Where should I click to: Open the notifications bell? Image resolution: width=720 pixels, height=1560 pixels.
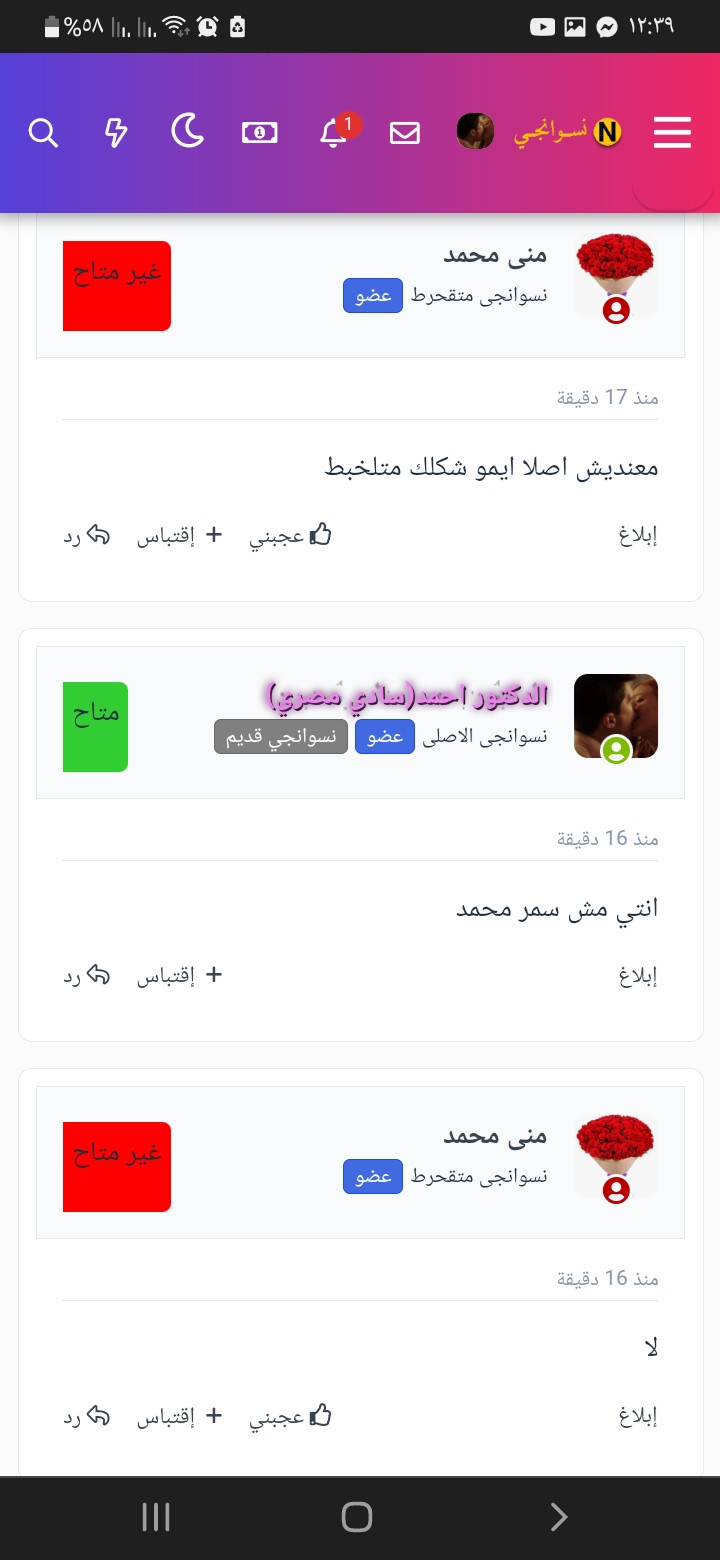click(334, 133)
